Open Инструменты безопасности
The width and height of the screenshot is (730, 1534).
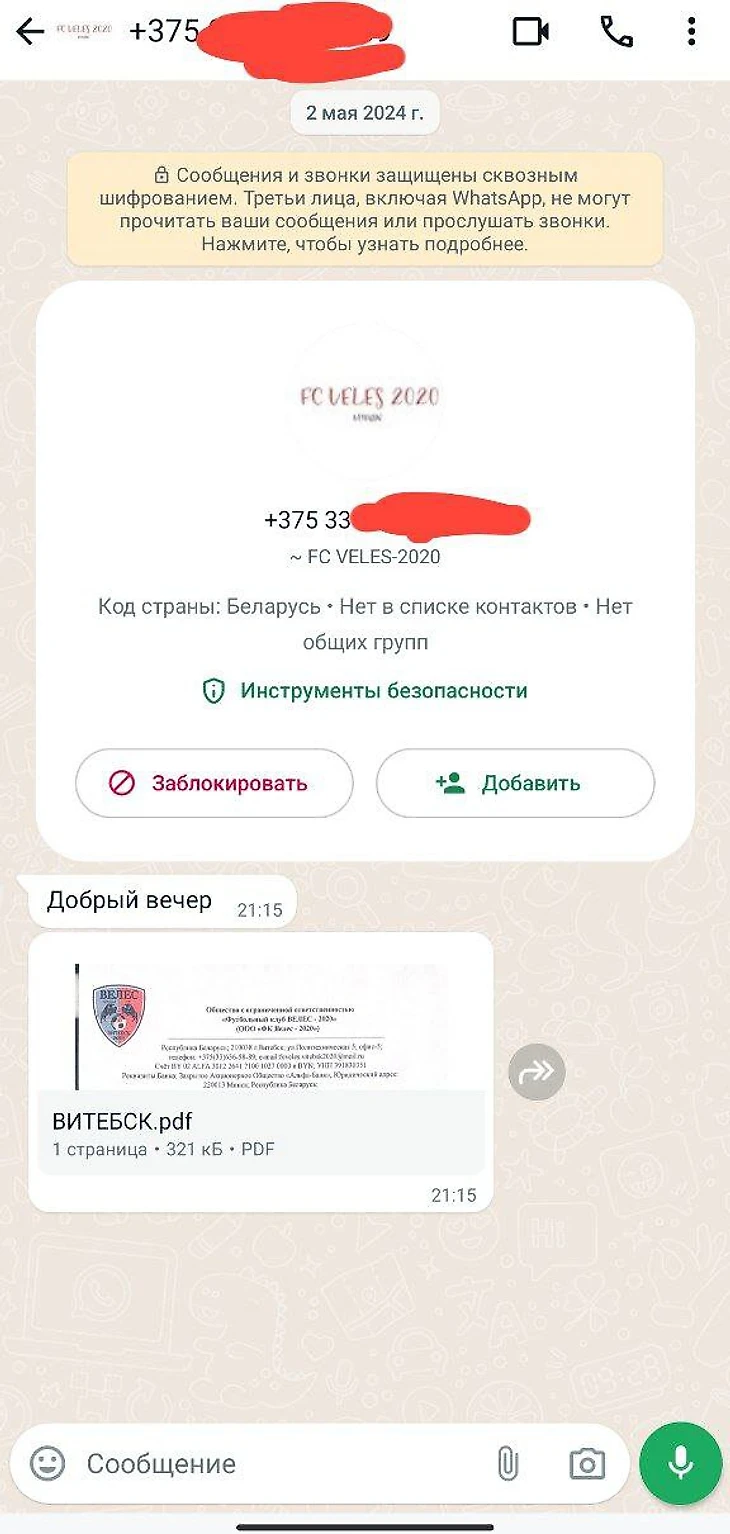[x=365, y=690]
